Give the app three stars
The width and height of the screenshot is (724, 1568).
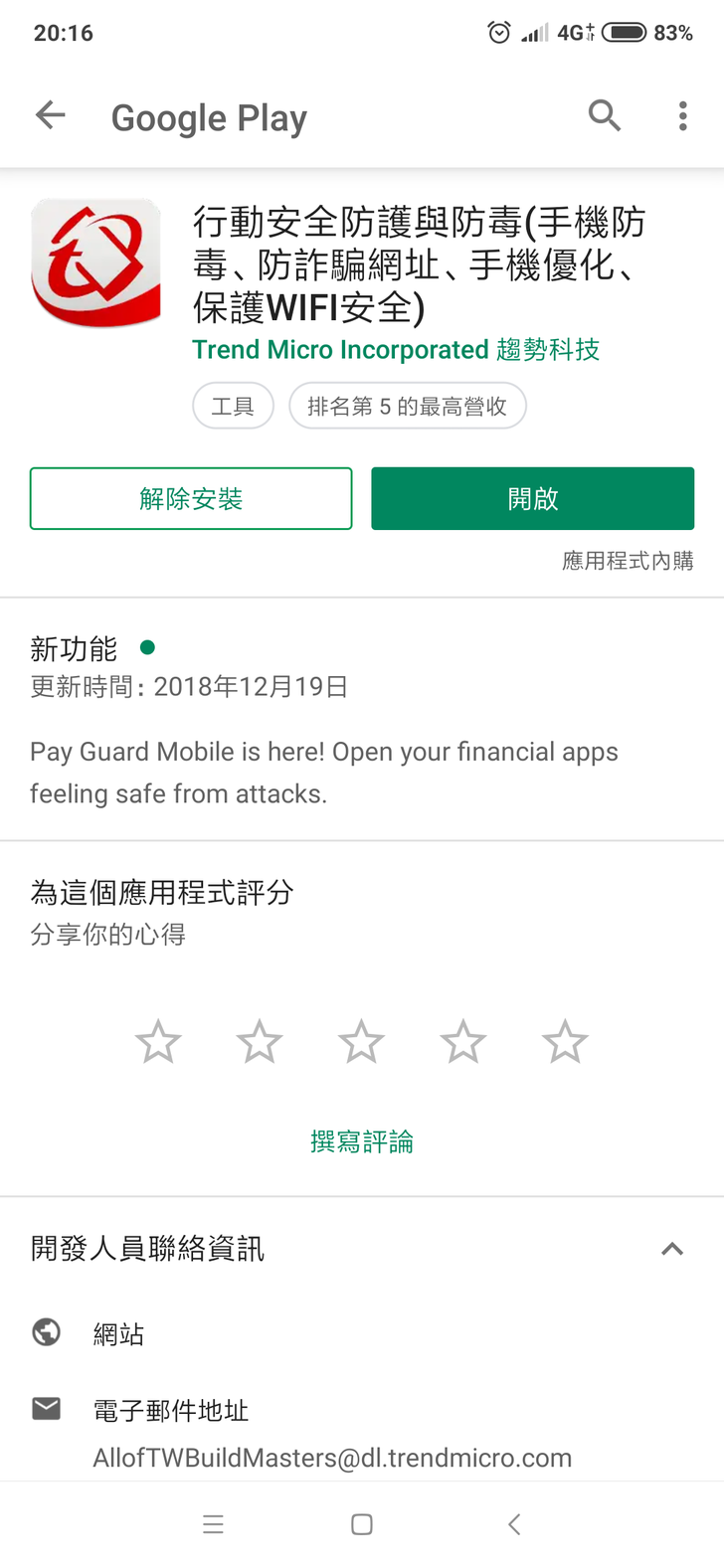click(361, 1042)
